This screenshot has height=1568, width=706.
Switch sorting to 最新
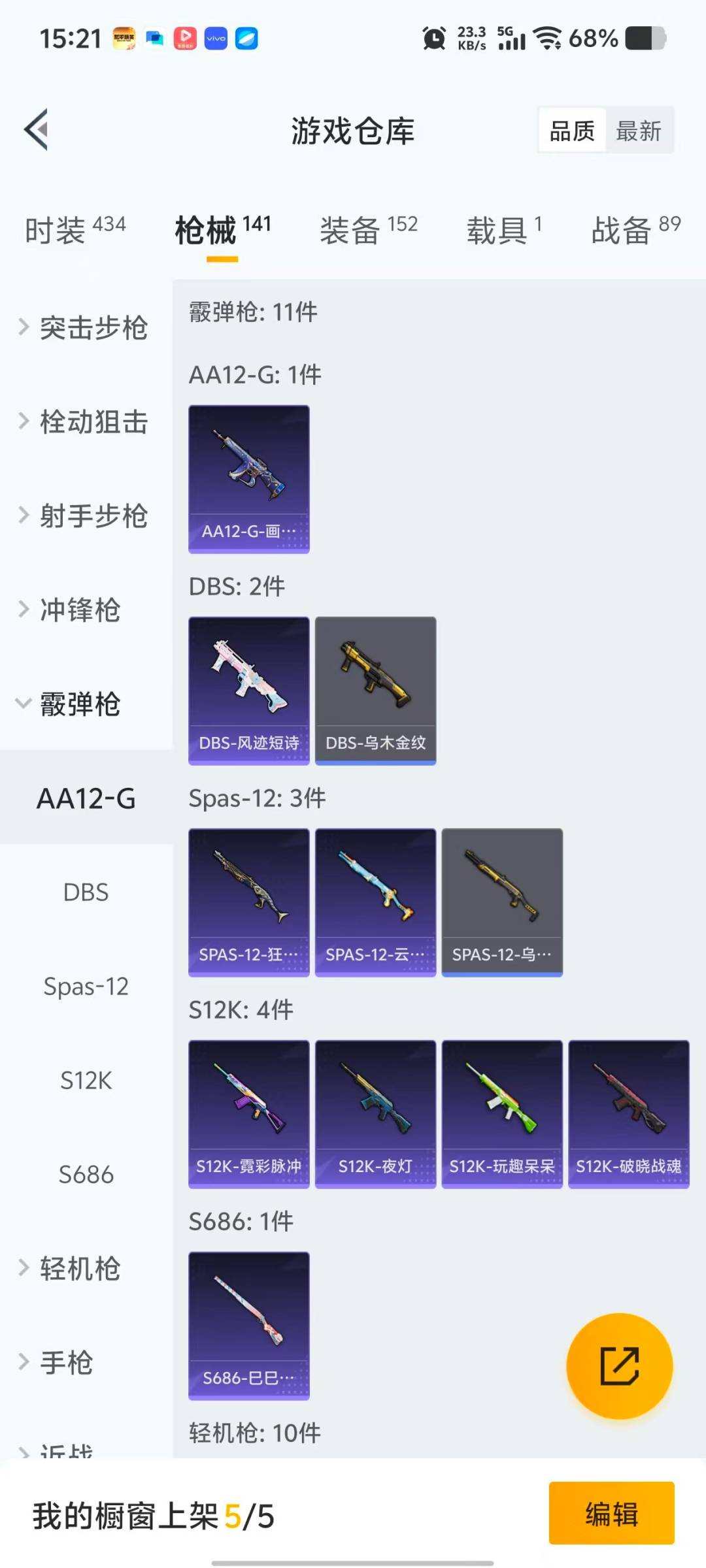tap(639, 130)
